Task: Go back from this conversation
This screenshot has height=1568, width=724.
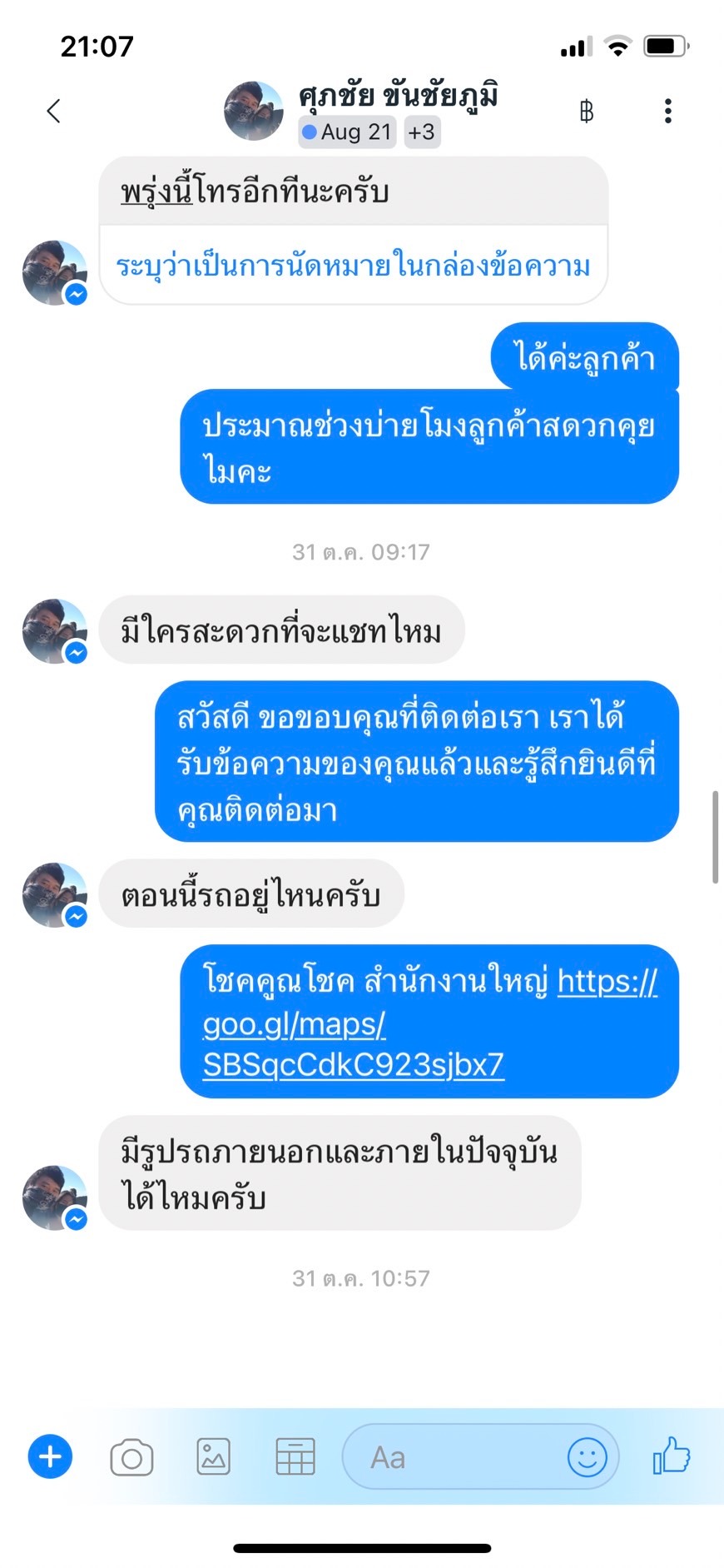Action: click(54, 111)
